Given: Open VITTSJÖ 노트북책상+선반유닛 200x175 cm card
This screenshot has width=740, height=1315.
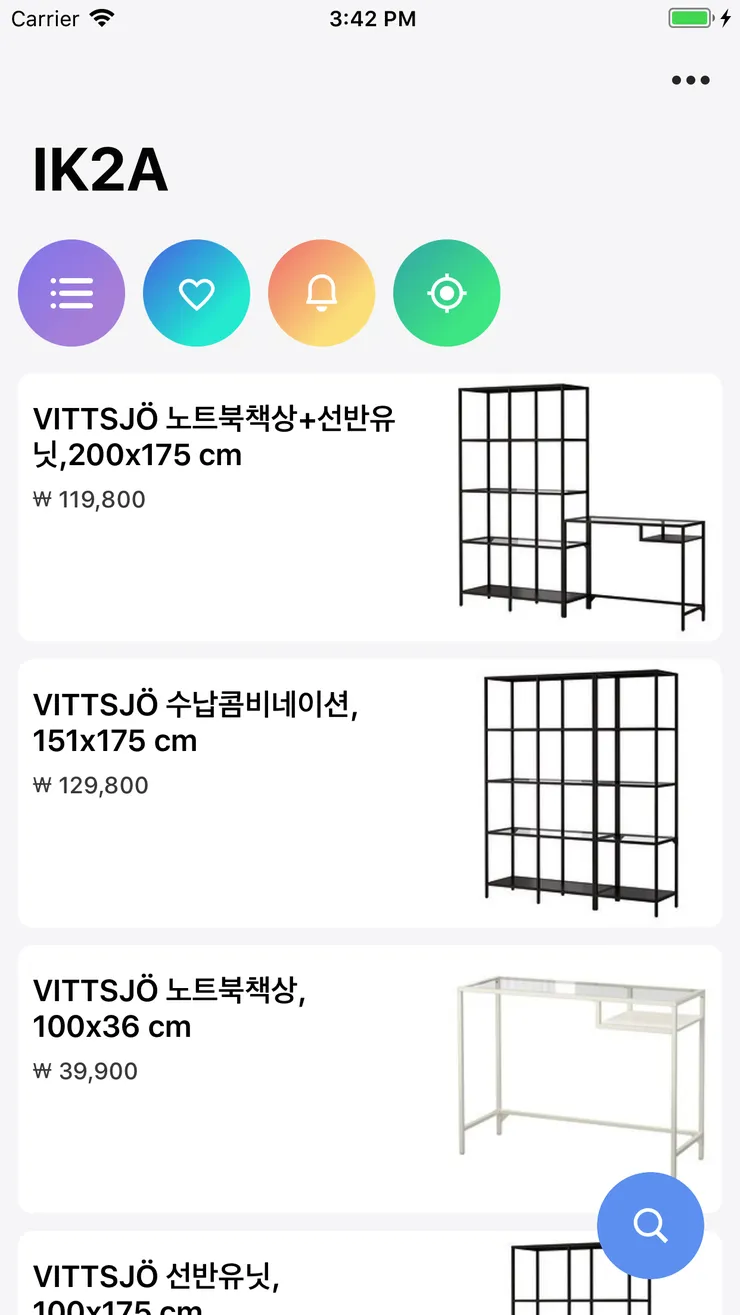Looking at the screenshot, I should pyautogui.click(x=370, y=508).
